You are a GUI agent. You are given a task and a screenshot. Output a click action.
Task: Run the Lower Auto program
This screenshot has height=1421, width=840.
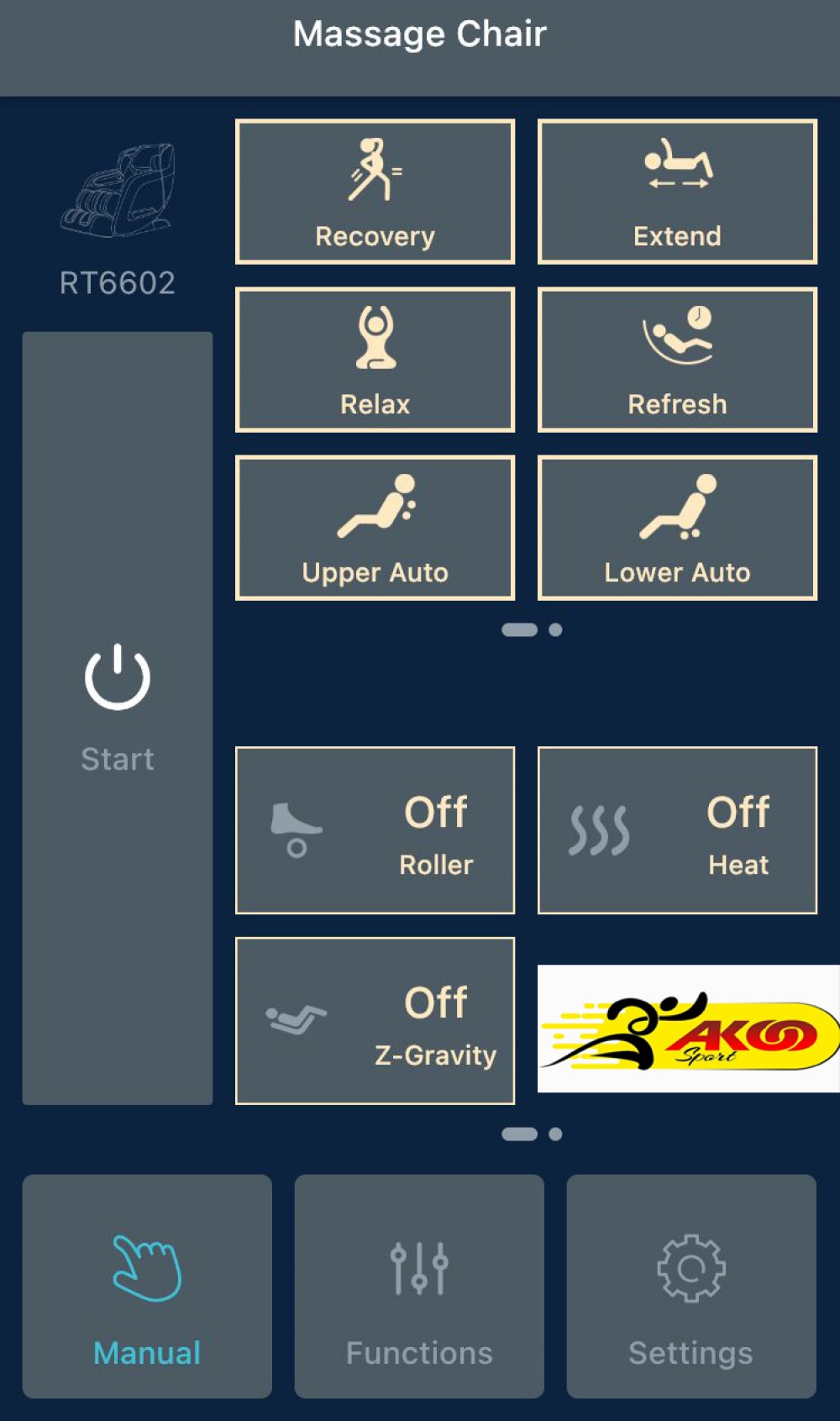677,528
